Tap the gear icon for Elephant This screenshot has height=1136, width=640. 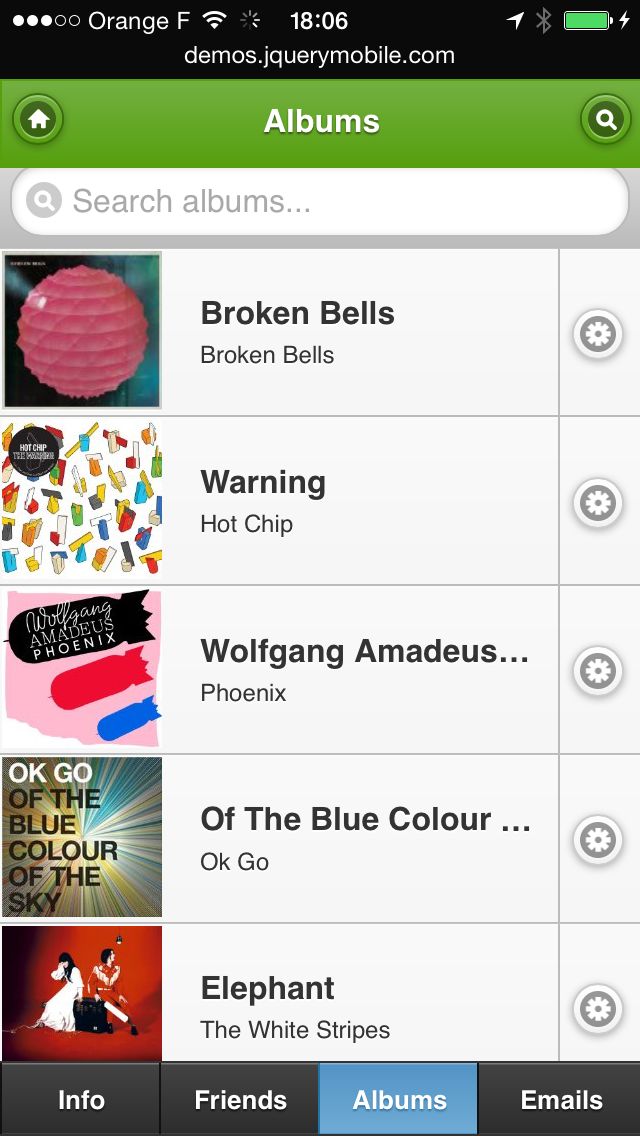598,1008
